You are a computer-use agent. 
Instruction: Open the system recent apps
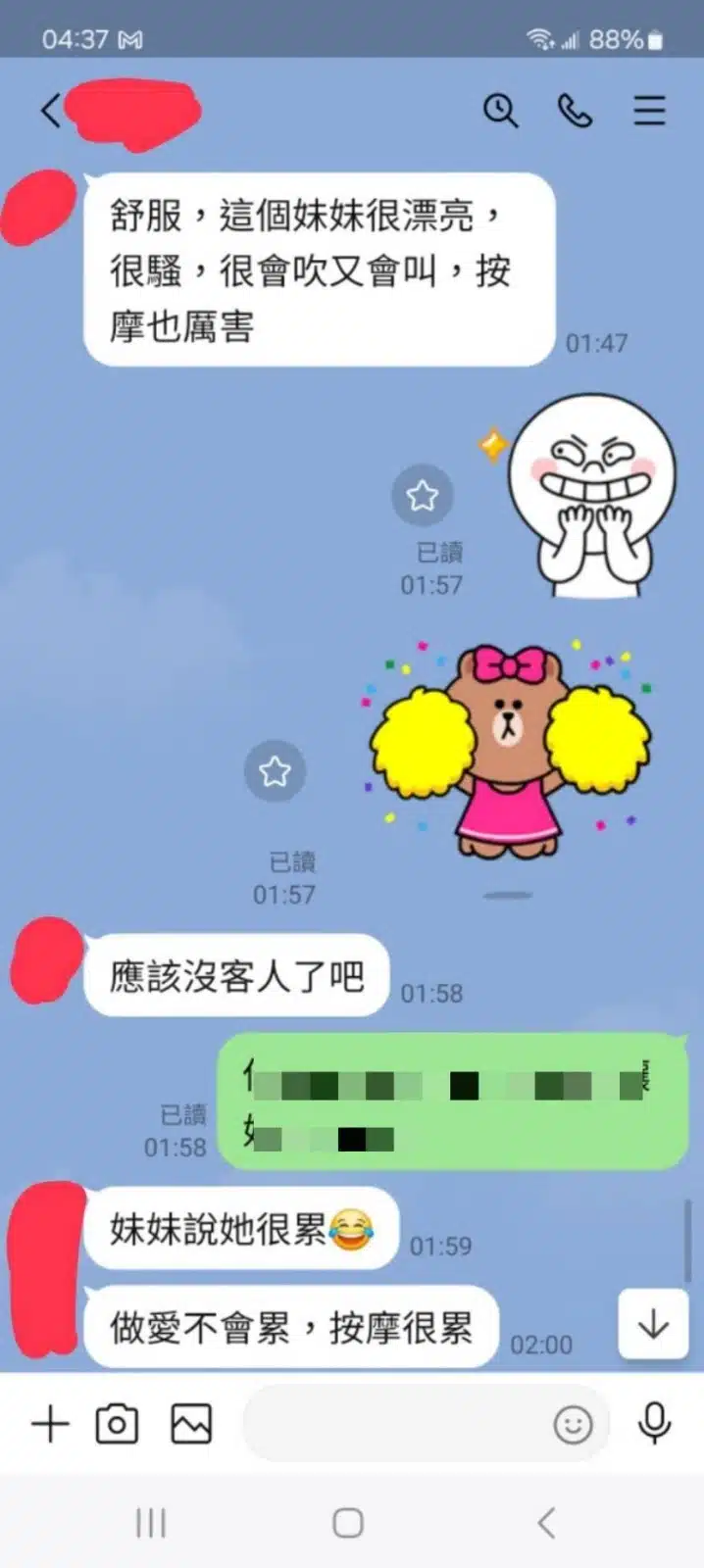151,1523
